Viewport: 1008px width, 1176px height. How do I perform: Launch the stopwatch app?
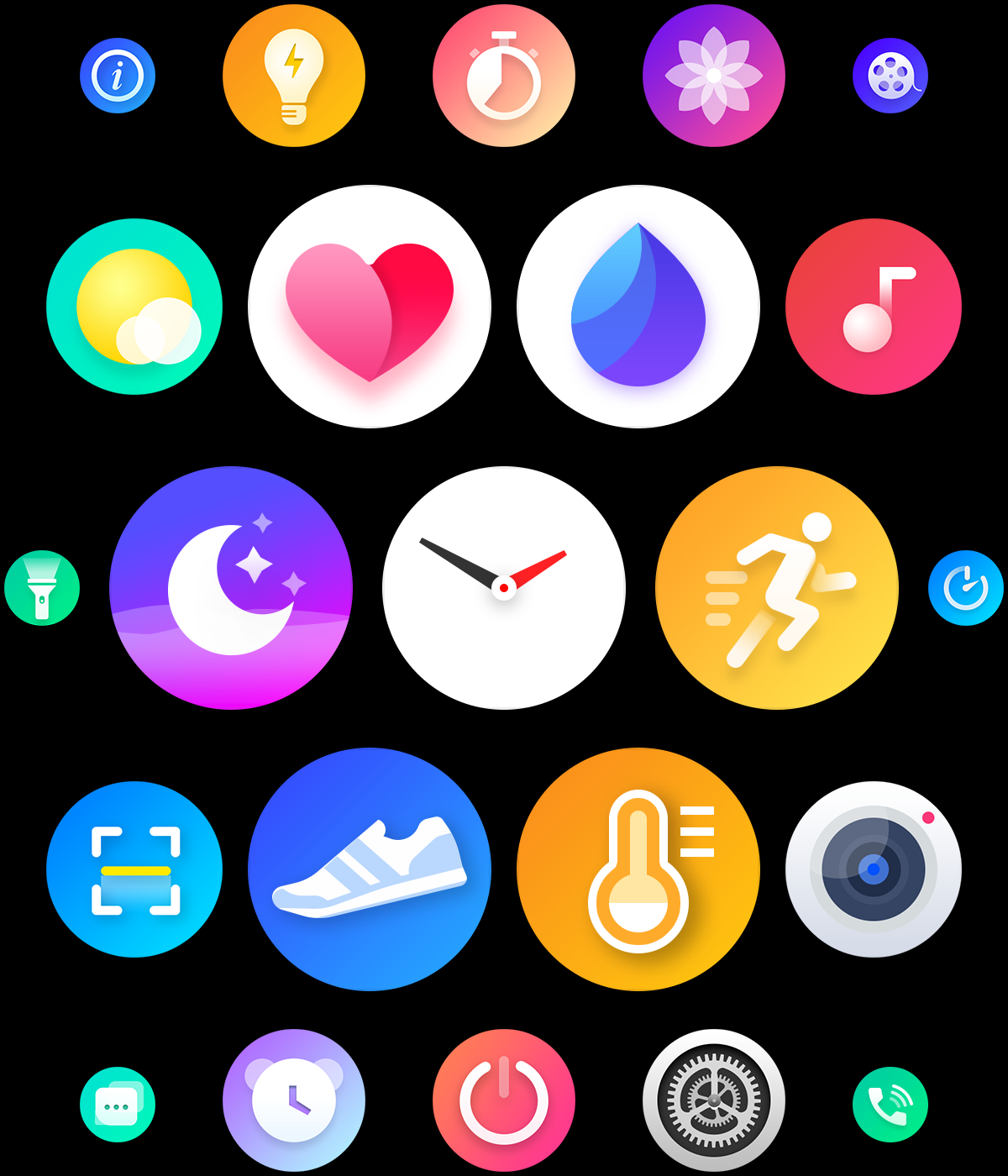(x=504, y=76)
